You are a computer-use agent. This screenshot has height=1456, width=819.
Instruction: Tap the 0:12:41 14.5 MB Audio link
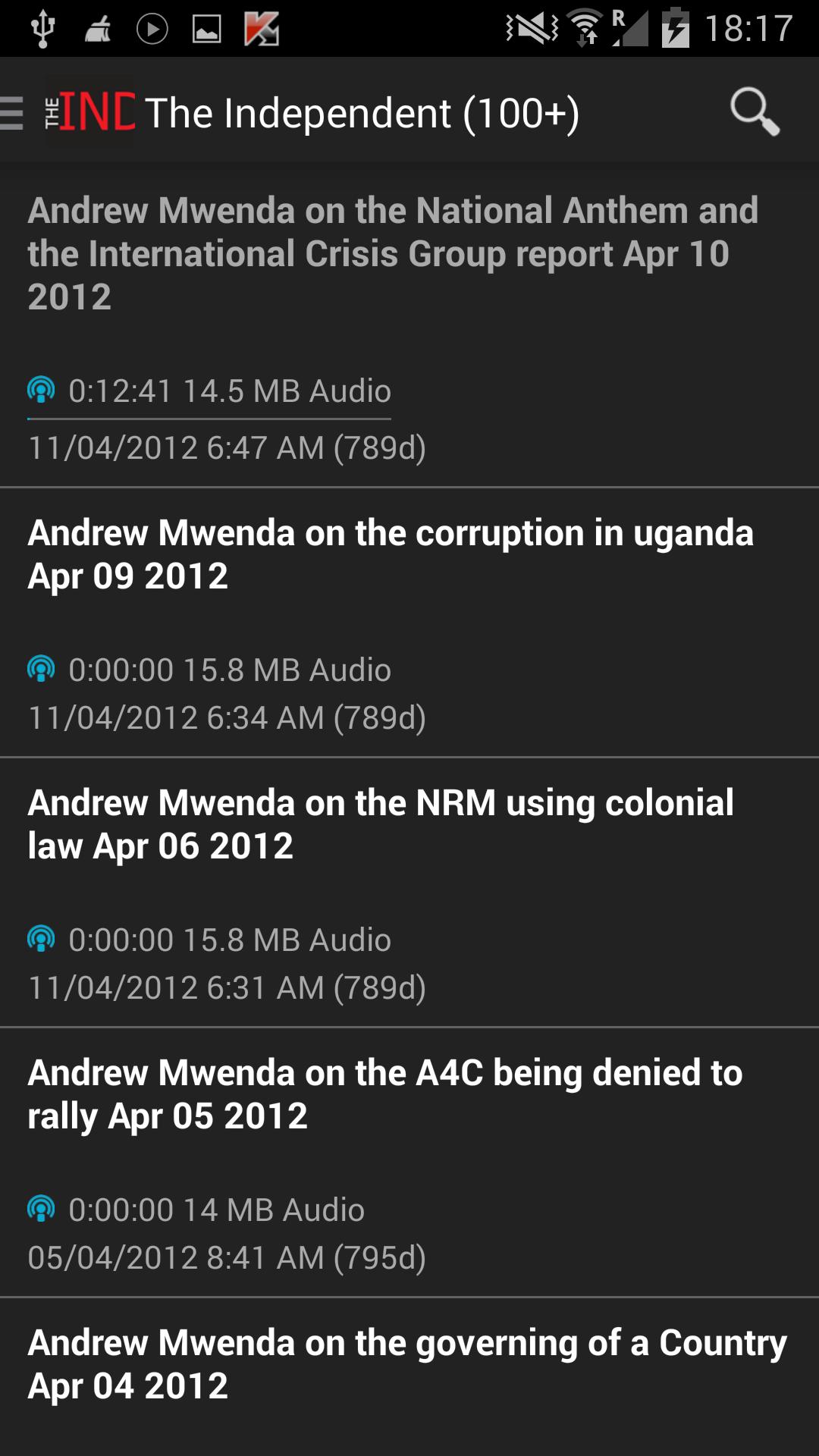coord(227,391)
